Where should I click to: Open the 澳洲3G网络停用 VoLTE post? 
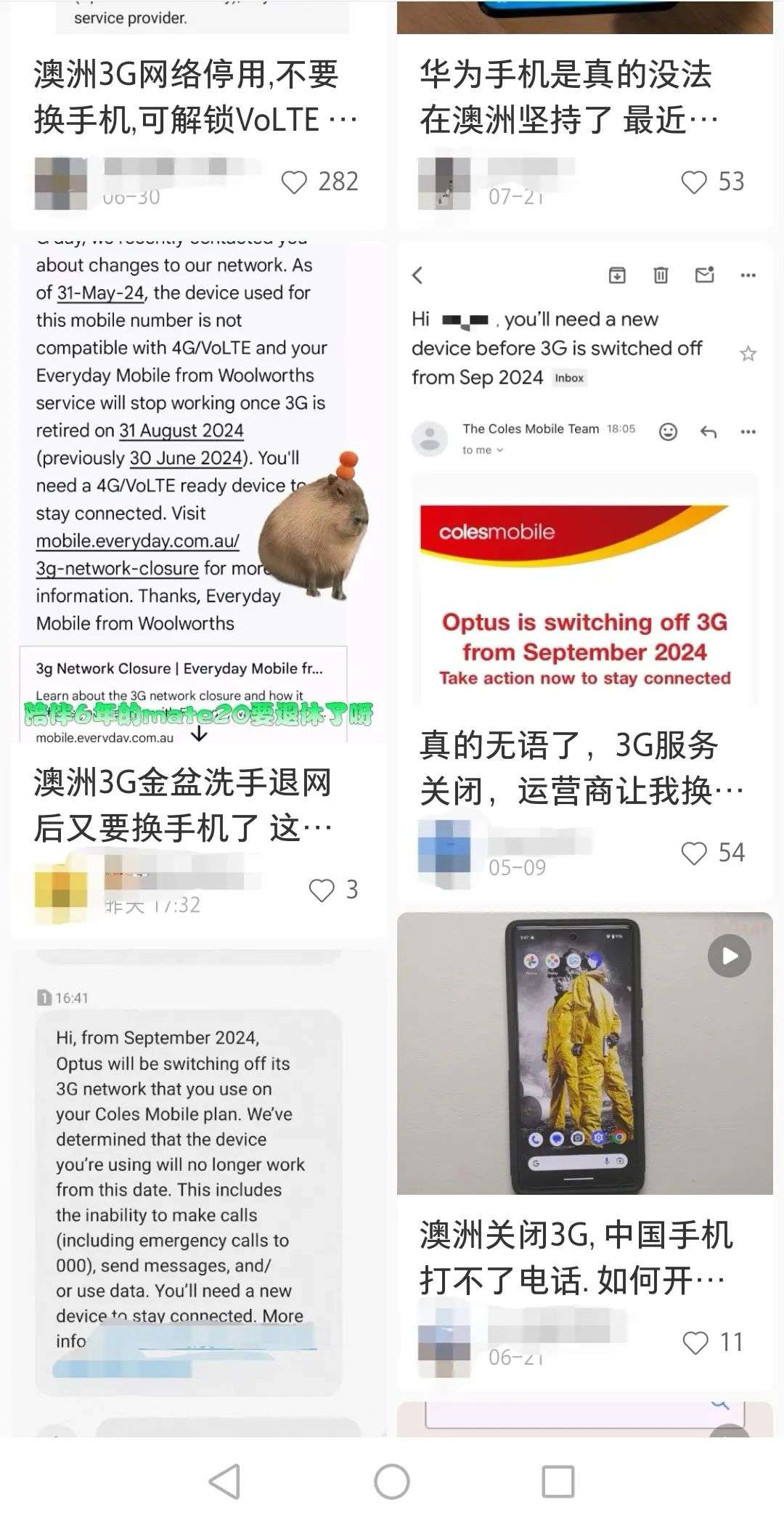coord(195,97)
